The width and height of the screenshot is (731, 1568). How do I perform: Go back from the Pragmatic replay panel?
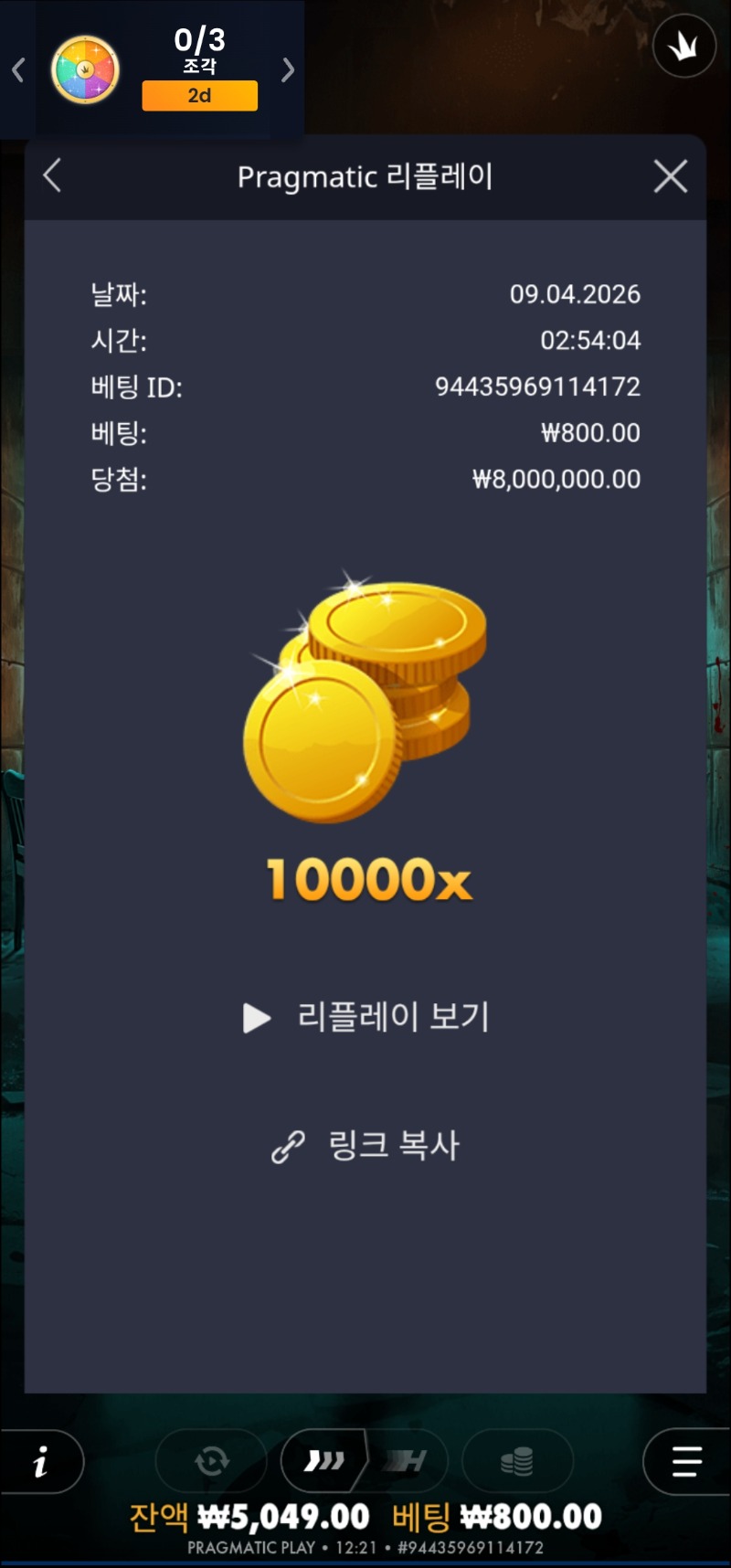52,176
